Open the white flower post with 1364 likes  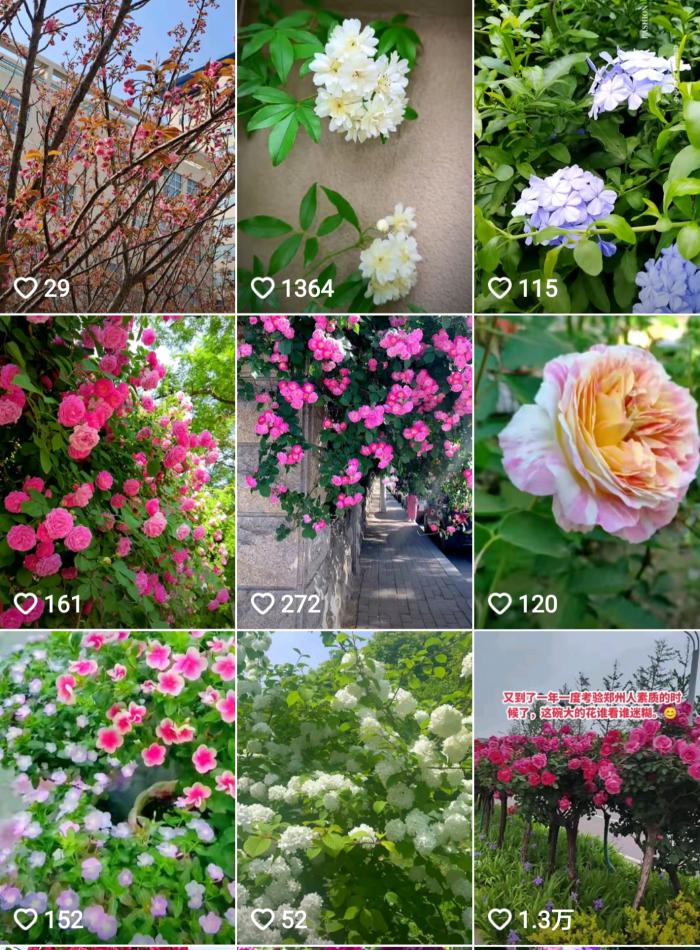354,150
